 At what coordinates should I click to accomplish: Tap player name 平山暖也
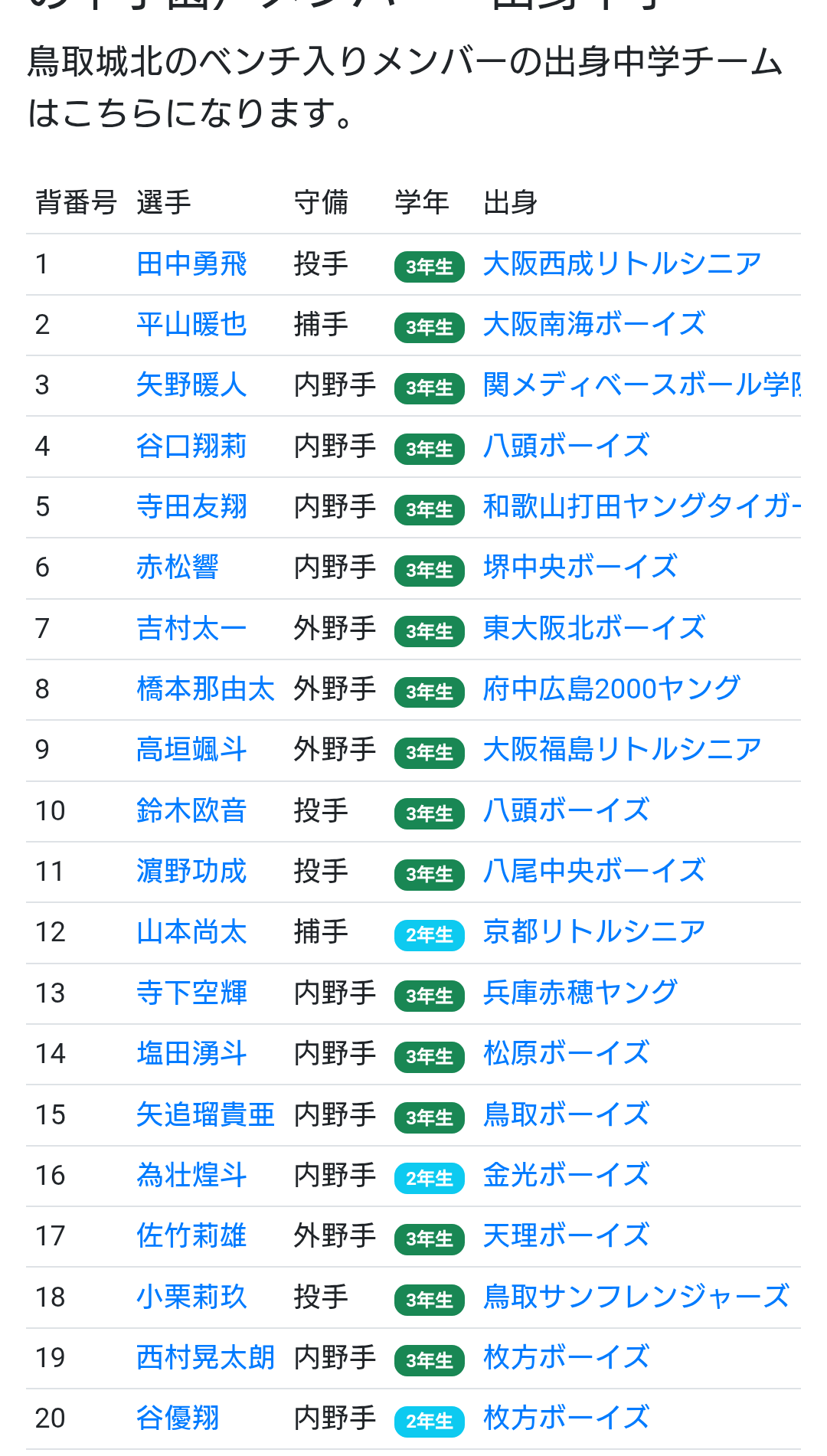[191, 325]
